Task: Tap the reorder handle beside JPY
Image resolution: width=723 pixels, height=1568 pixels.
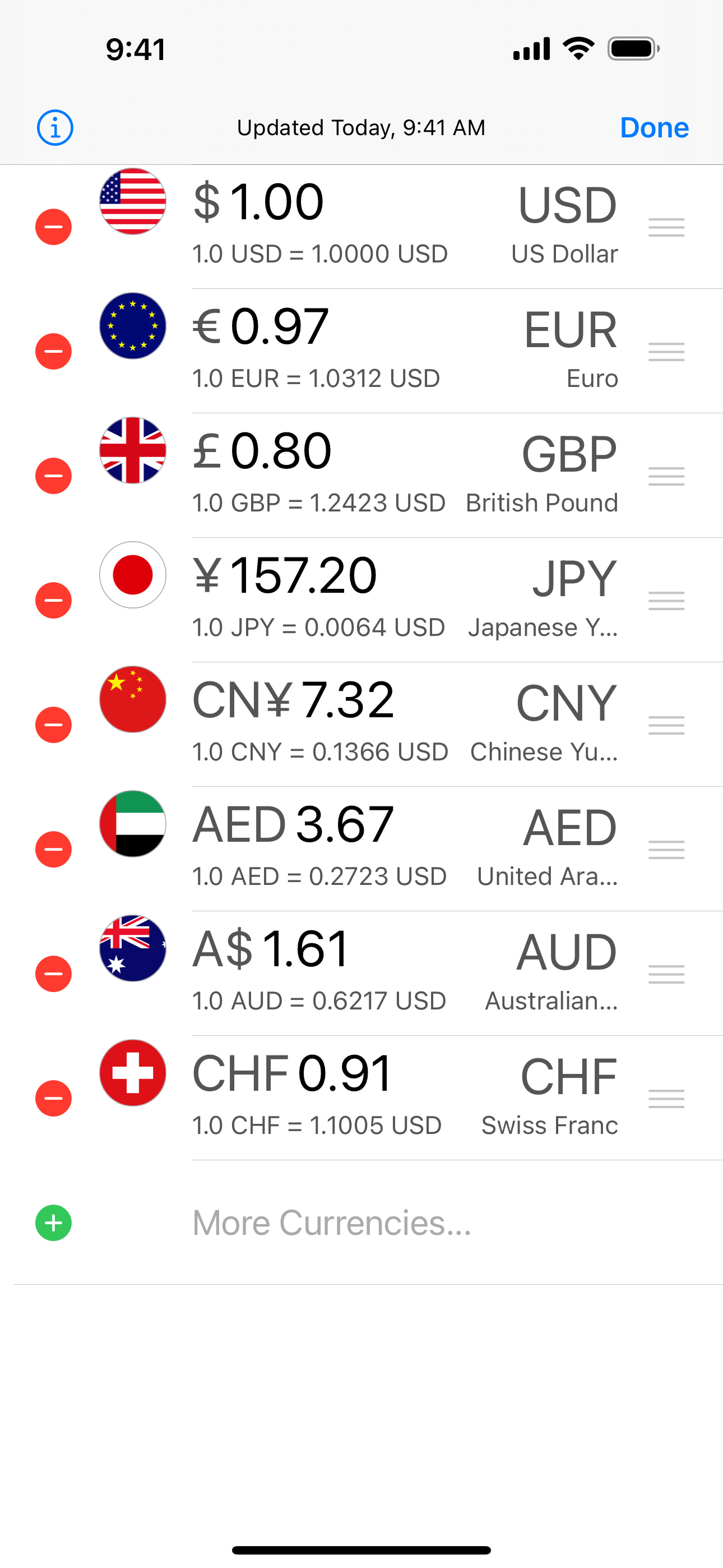Action: click(666, 600)
